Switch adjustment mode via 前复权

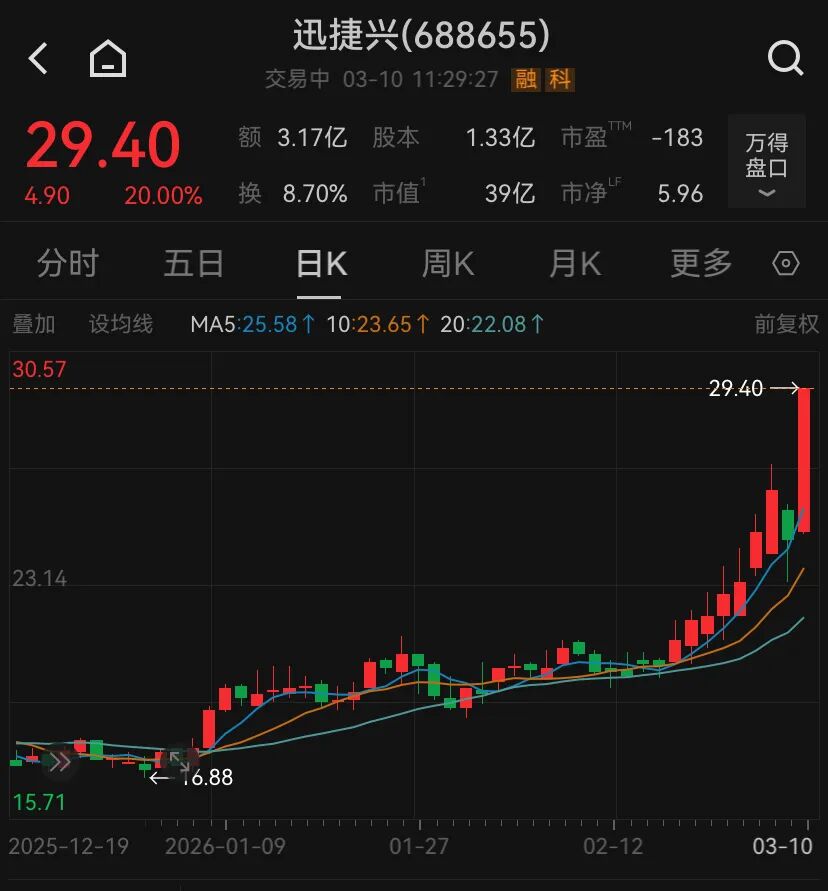pyautogui.click(x=786, y=324)
